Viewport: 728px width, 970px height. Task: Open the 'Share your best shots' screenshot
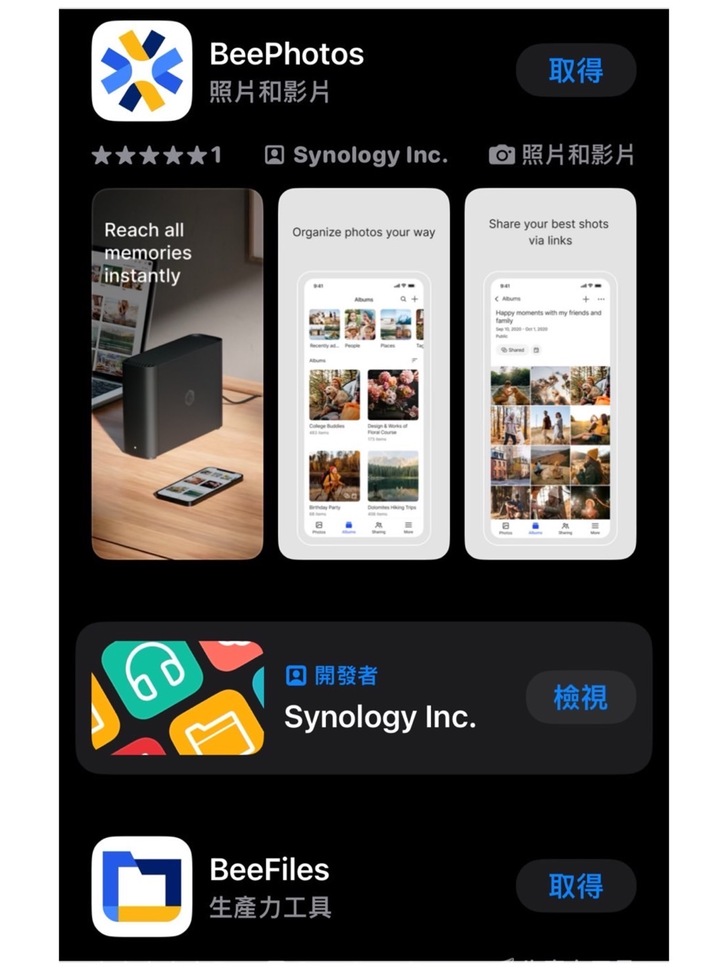(549, 373)
